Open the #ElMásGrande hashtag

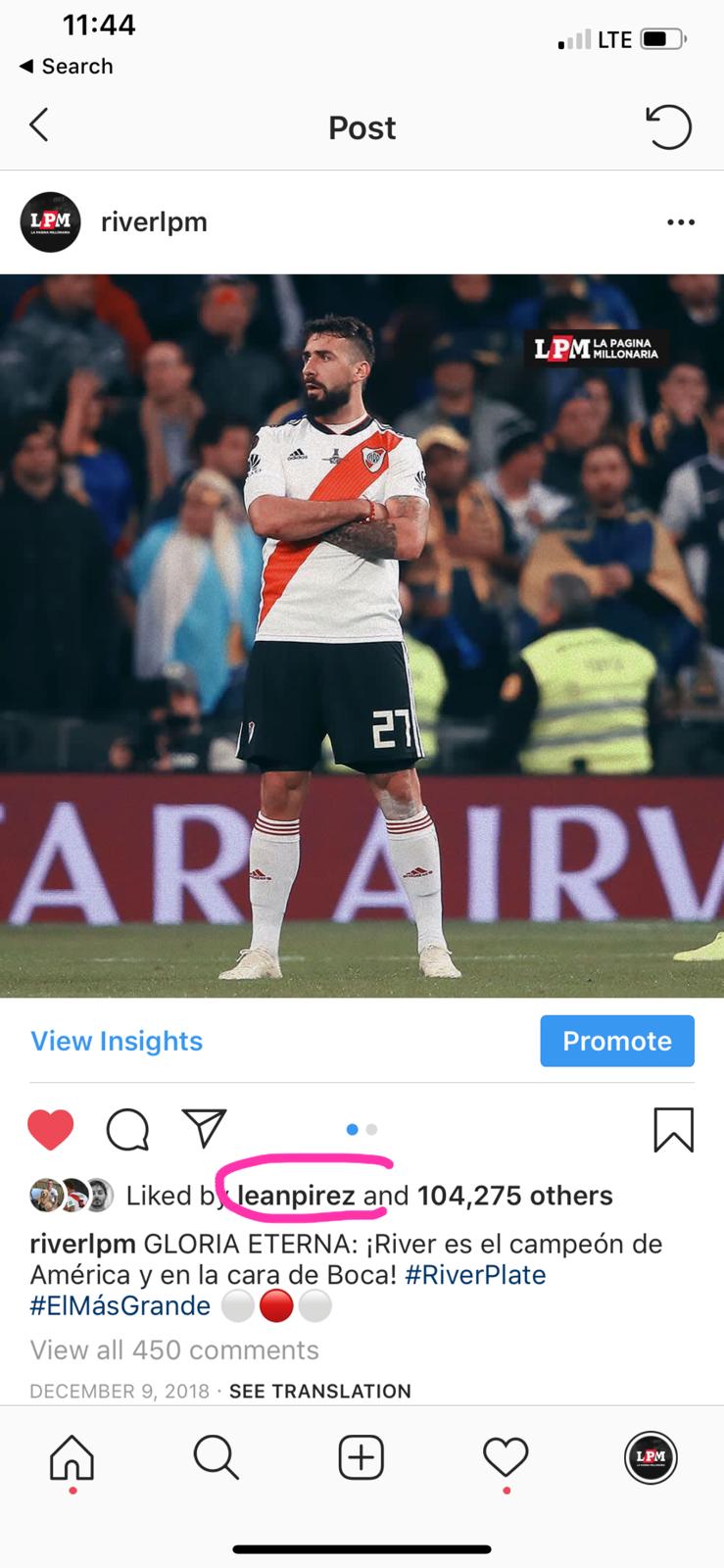(x=120, y=1306)
